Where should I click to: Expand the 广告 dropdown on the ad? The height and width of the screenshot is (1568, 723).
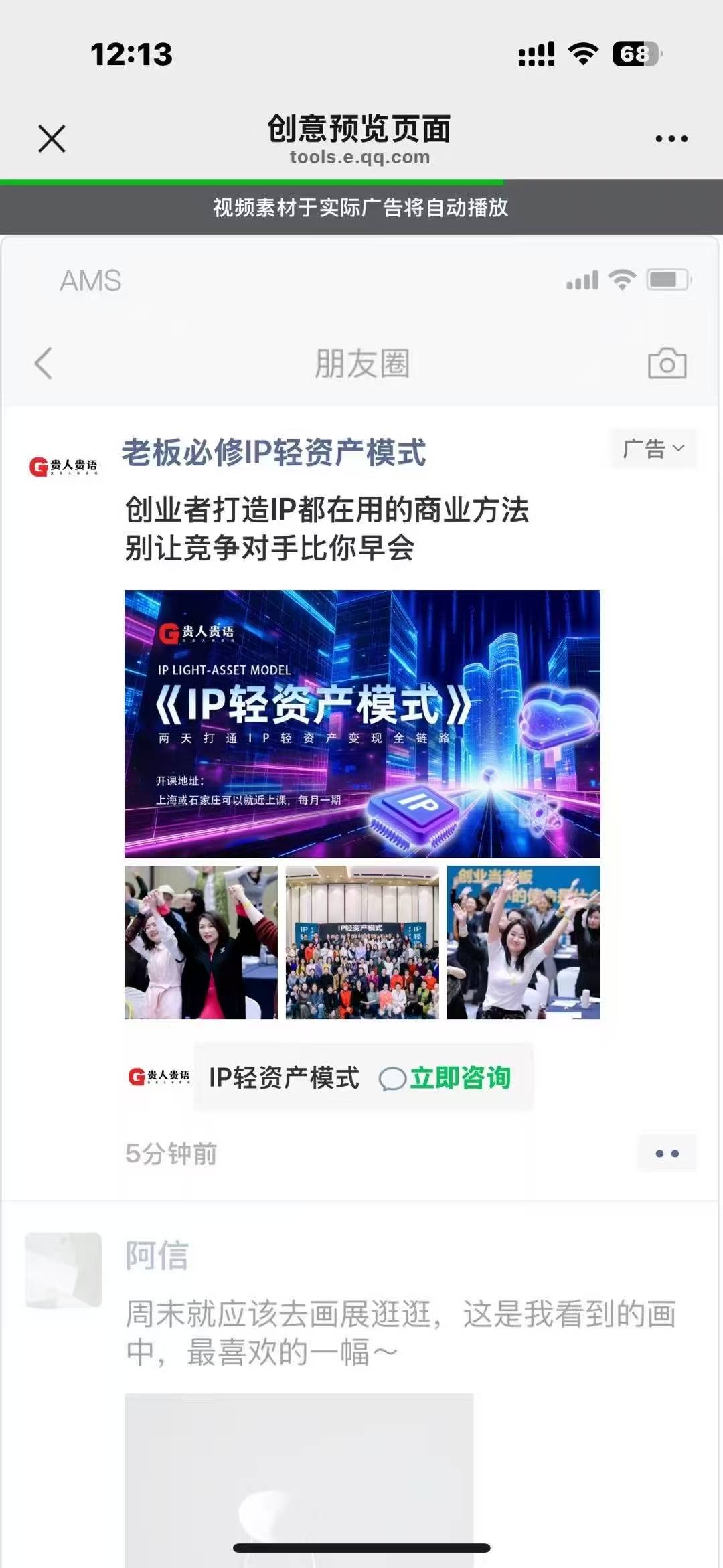(x=653, y=449)
